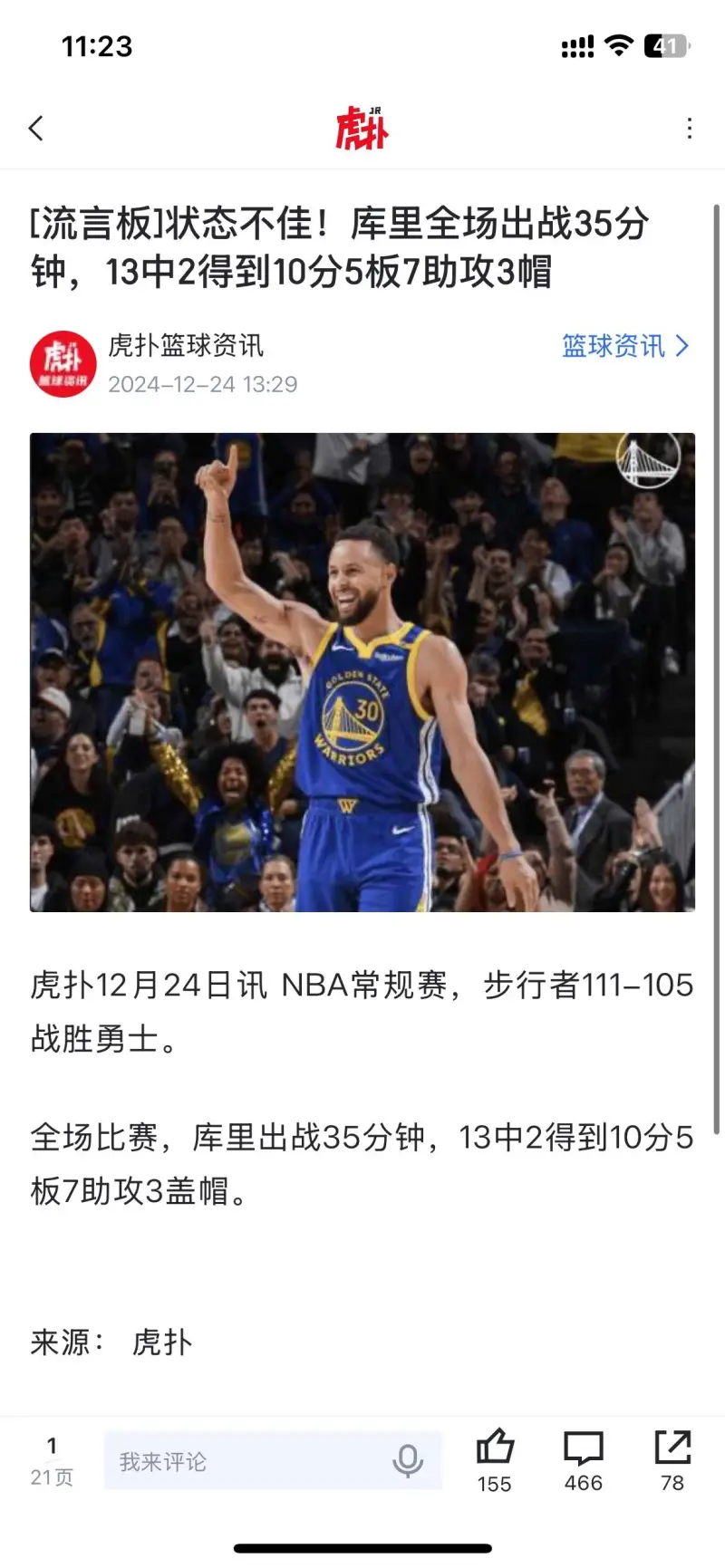The width and height of the screenshot is (725, 1568).
Task: Follow the 篮球资讯 link
Action: [613, 346]
